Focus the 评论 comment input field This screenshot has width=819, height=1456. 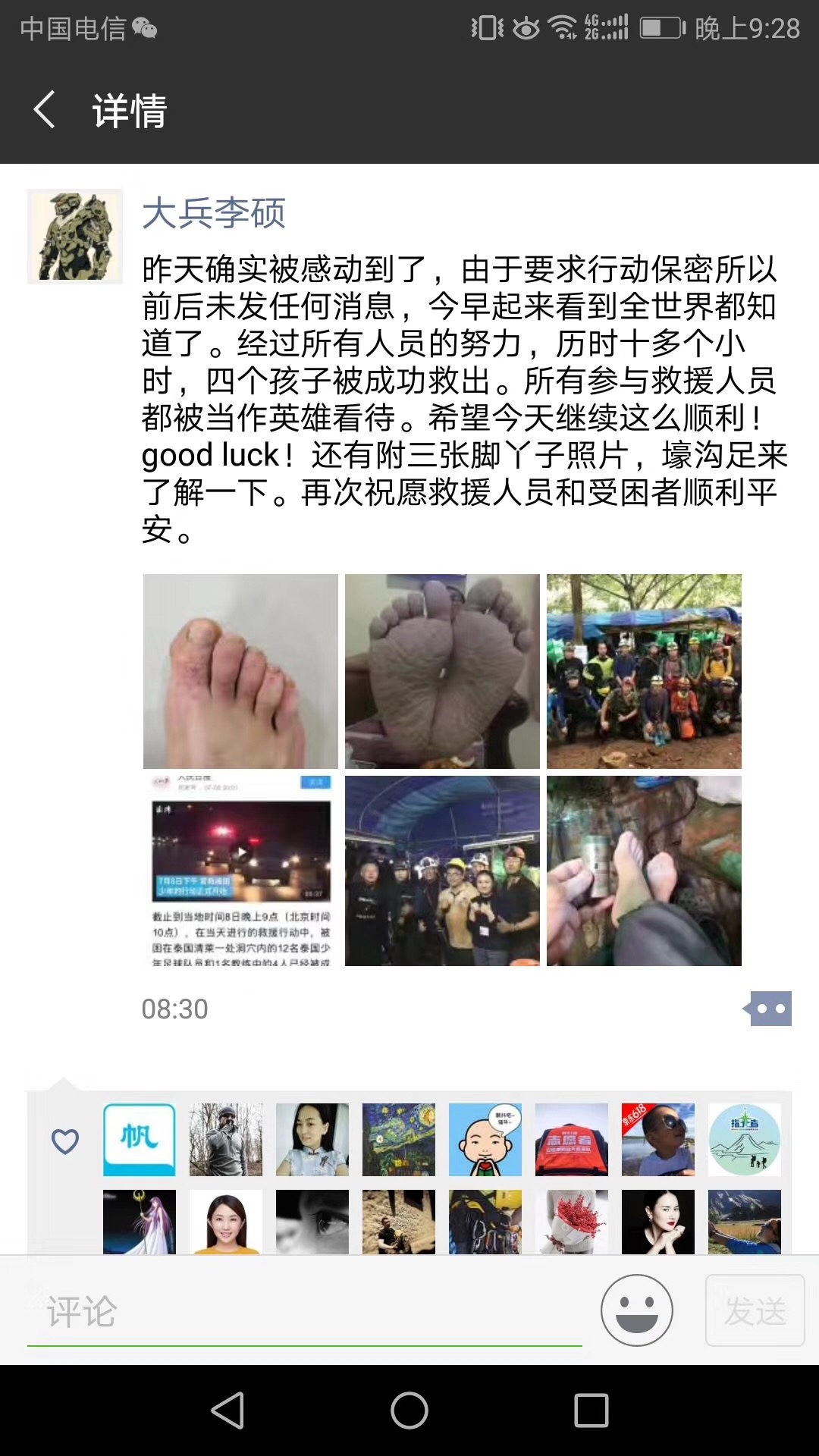[x=303, y=1312]
